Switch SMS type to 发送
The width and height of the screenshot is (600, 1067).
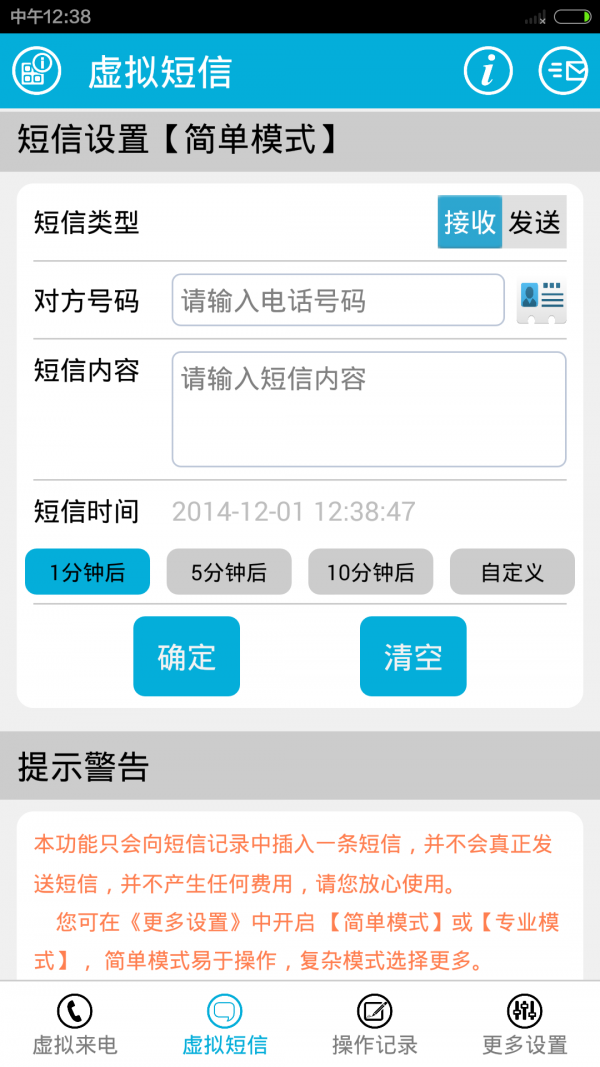point(535,222)
